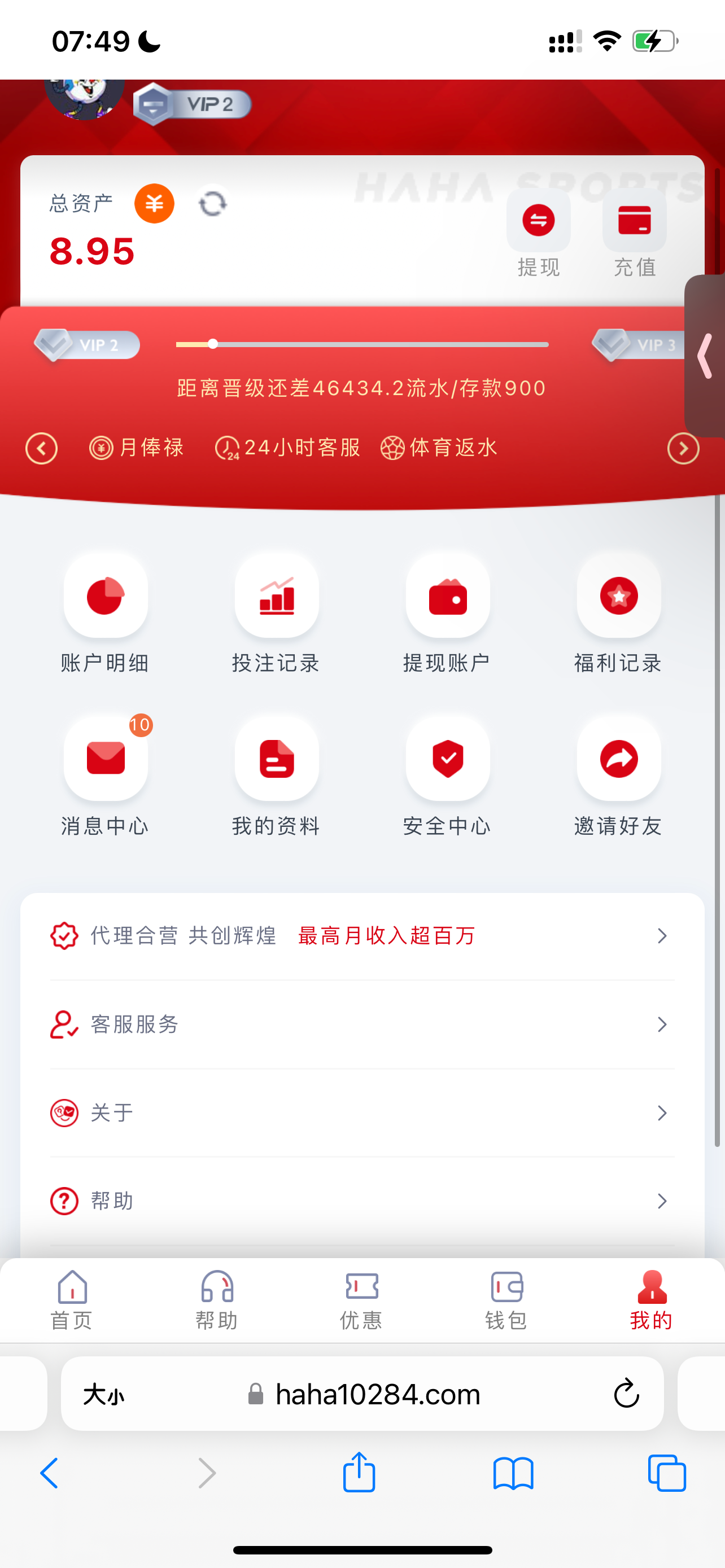Switch to the 钱包 wallet tab

click(506, 1299)
